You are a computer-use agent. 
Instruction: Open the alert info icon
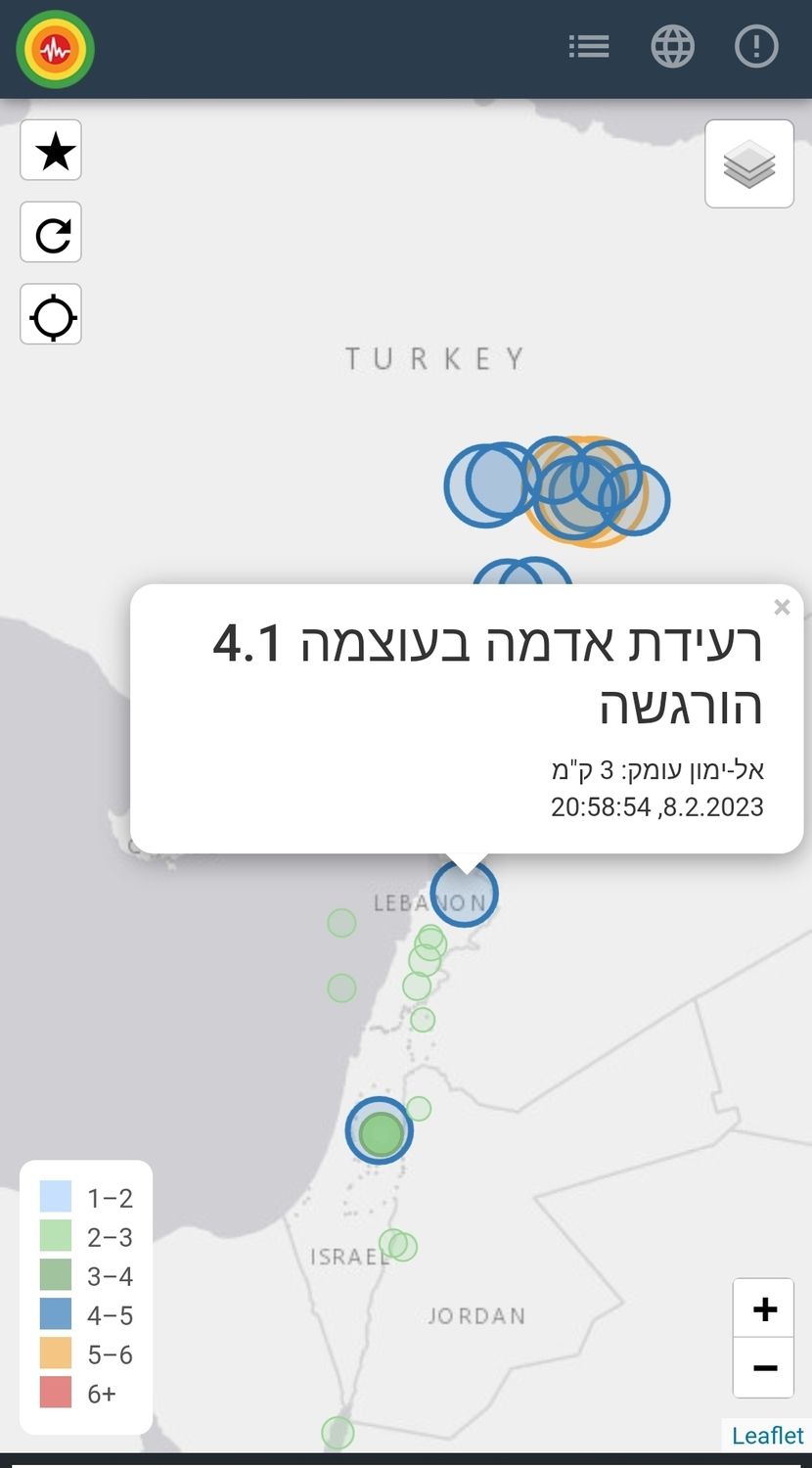(756, 46)
